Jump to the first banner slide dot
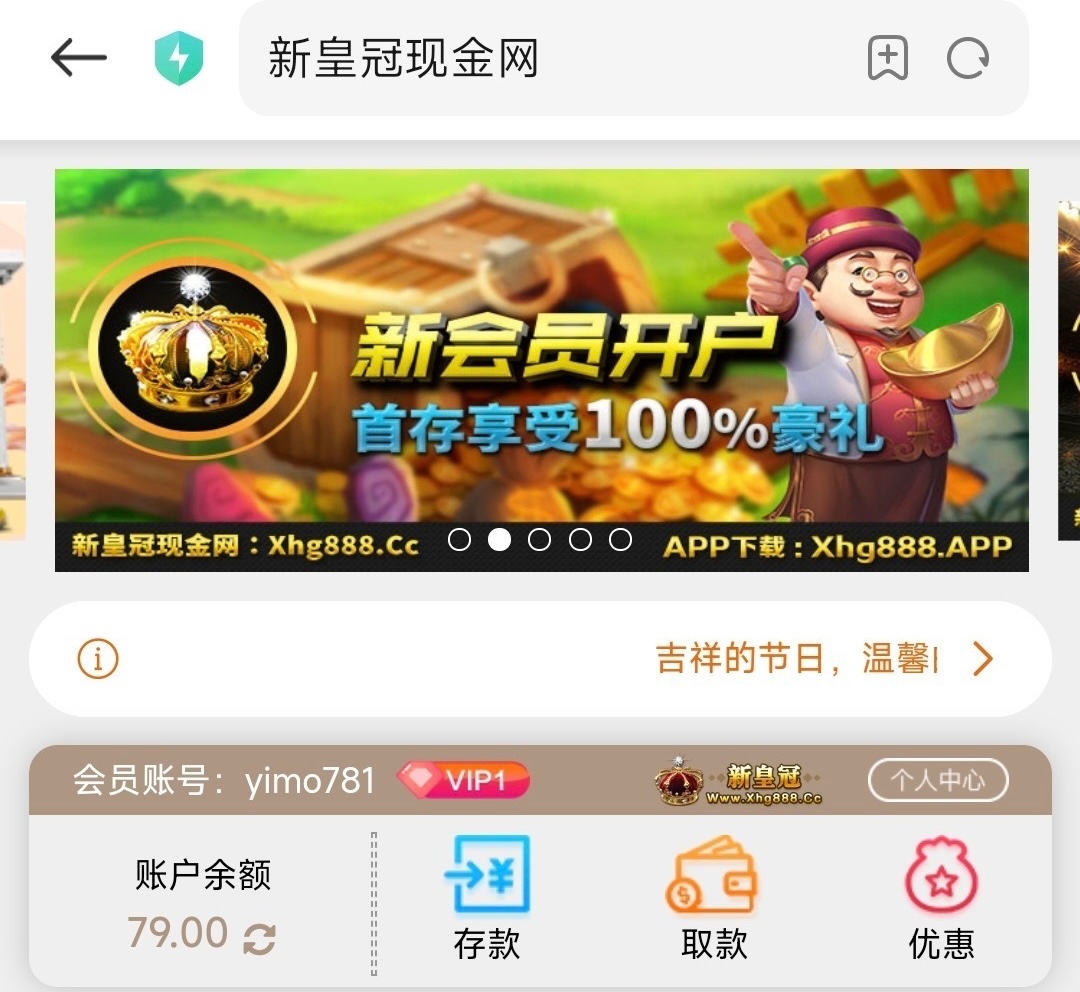This screenshot has width=1080, height=992. [x=459, y=540]
